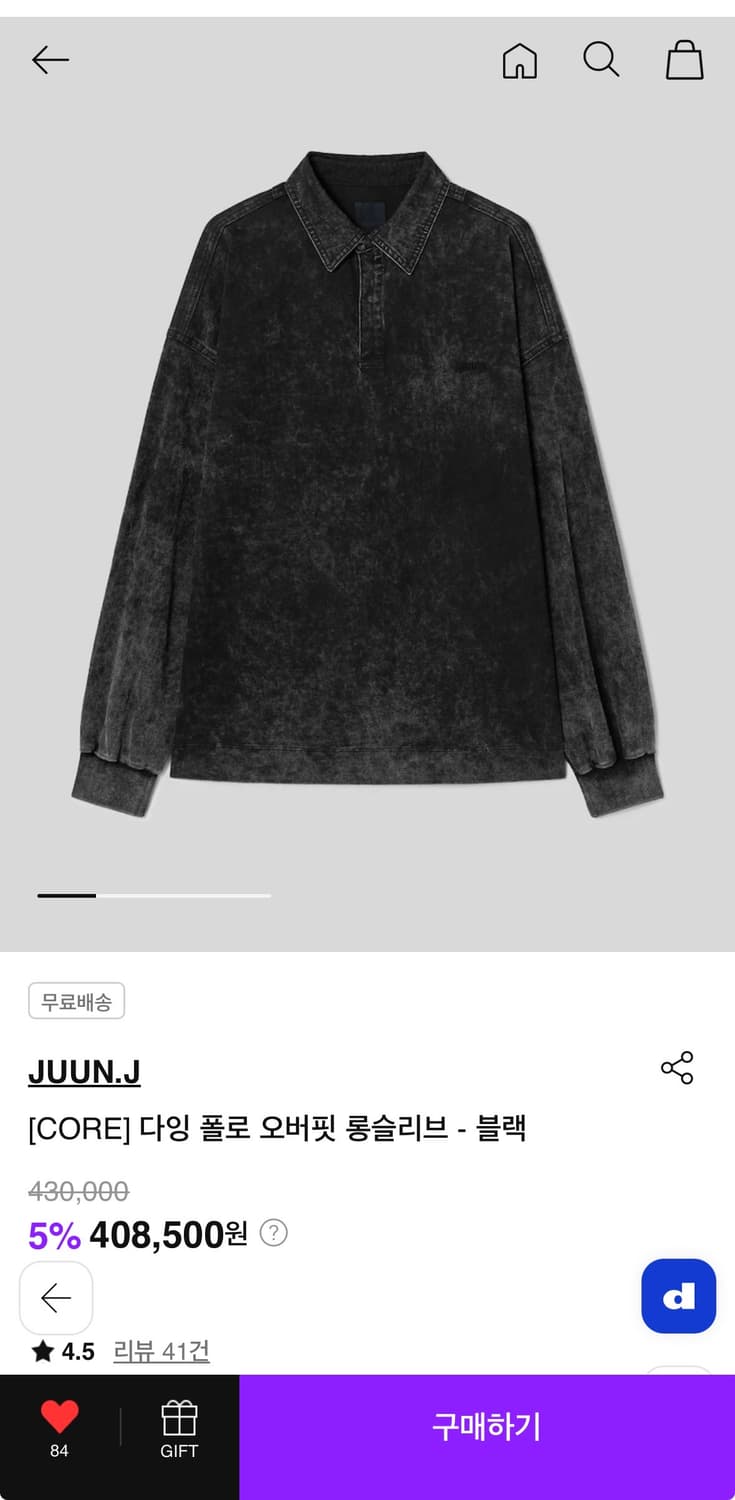The height and width of the screenshot is (1500, 735).
Task: Open the shopping bag
Action: [x=685, y=59]
